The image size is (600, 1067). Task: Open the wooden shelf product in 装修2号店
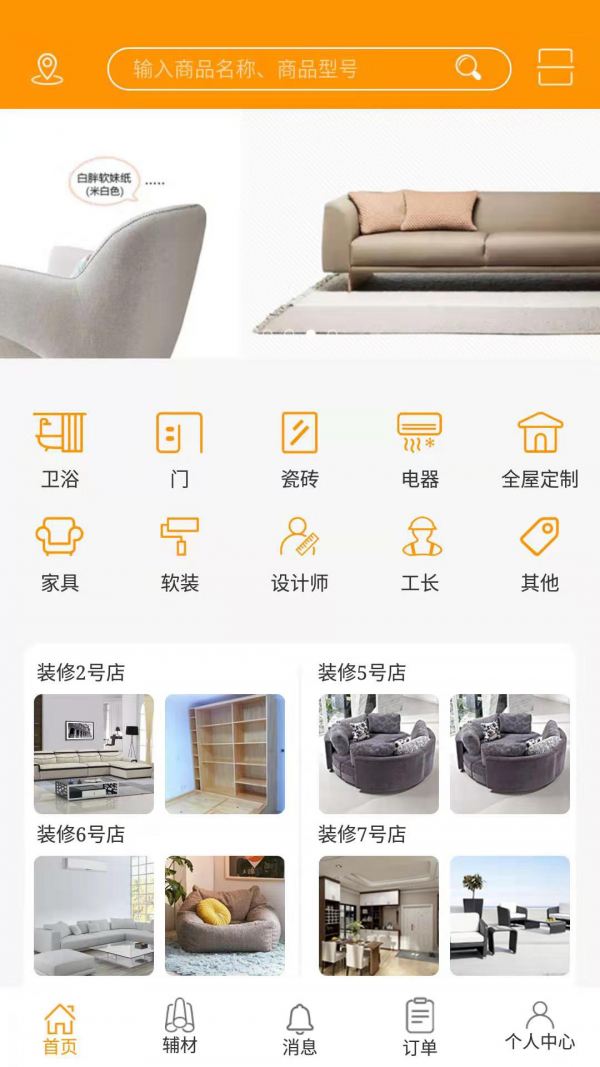[x=225, y=754]
